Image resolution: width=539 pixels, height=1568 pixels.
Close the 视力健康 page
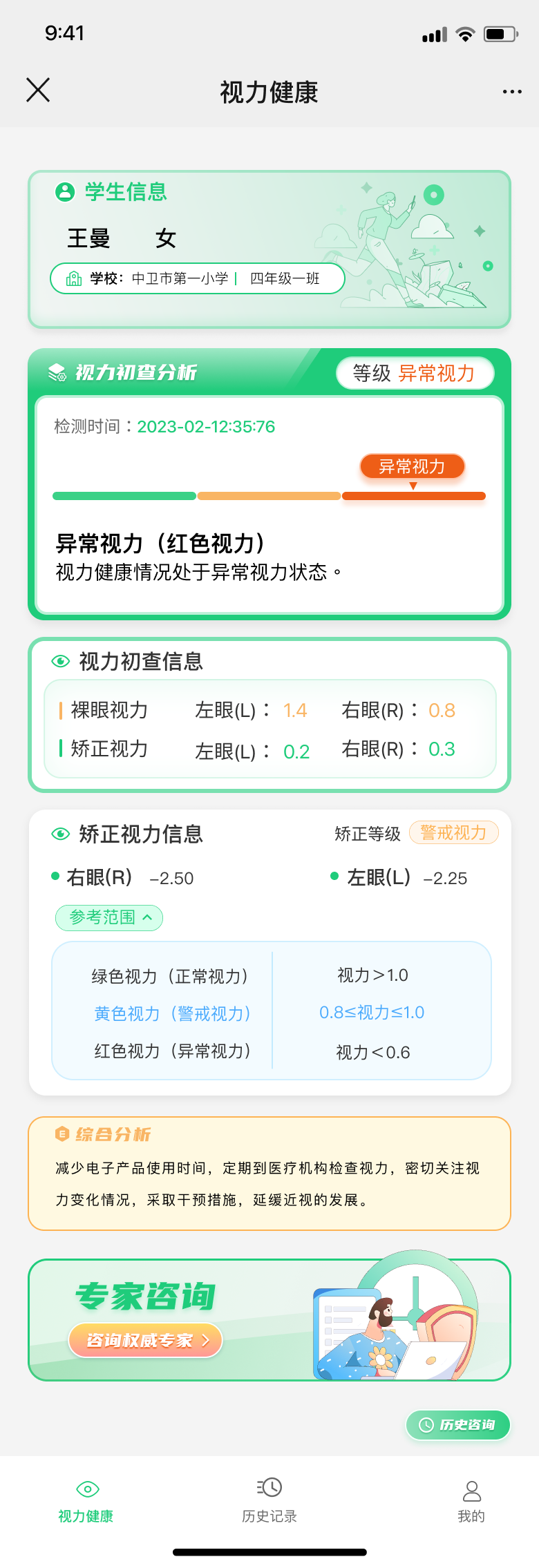38,90
